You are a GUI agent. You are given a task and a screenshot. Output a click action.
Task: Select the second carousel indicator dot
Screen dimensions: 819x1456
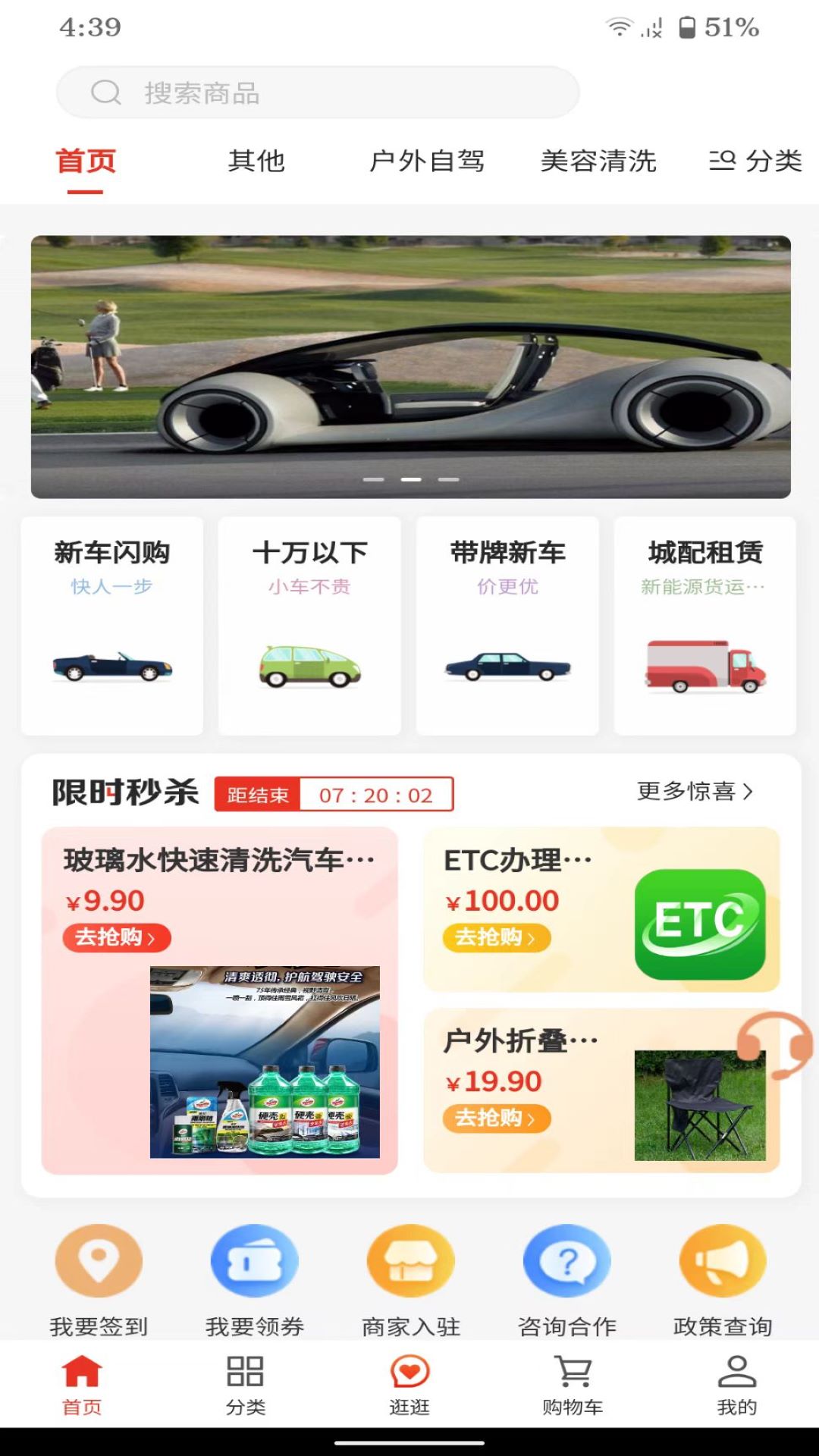click(x=412, y=479)
